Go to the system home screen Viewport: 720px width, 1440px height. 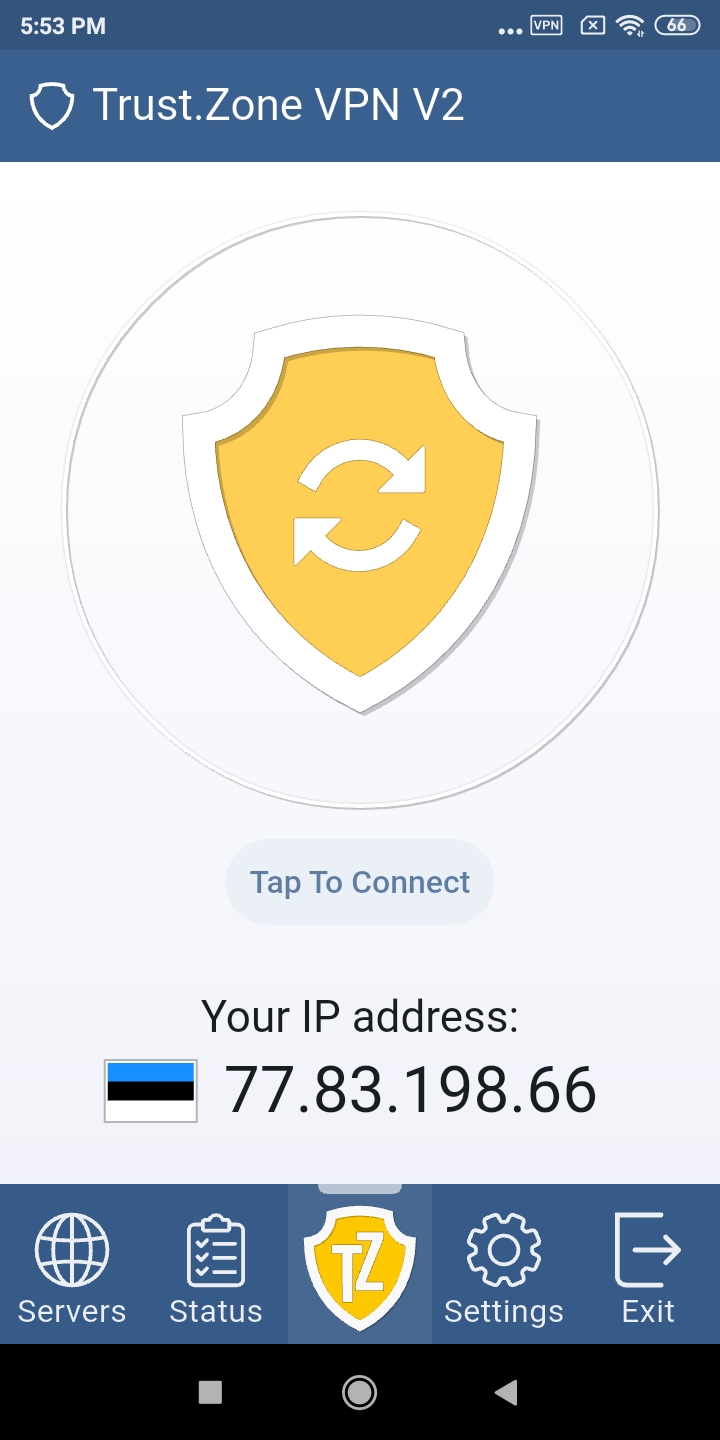[x=359, y=1392]
